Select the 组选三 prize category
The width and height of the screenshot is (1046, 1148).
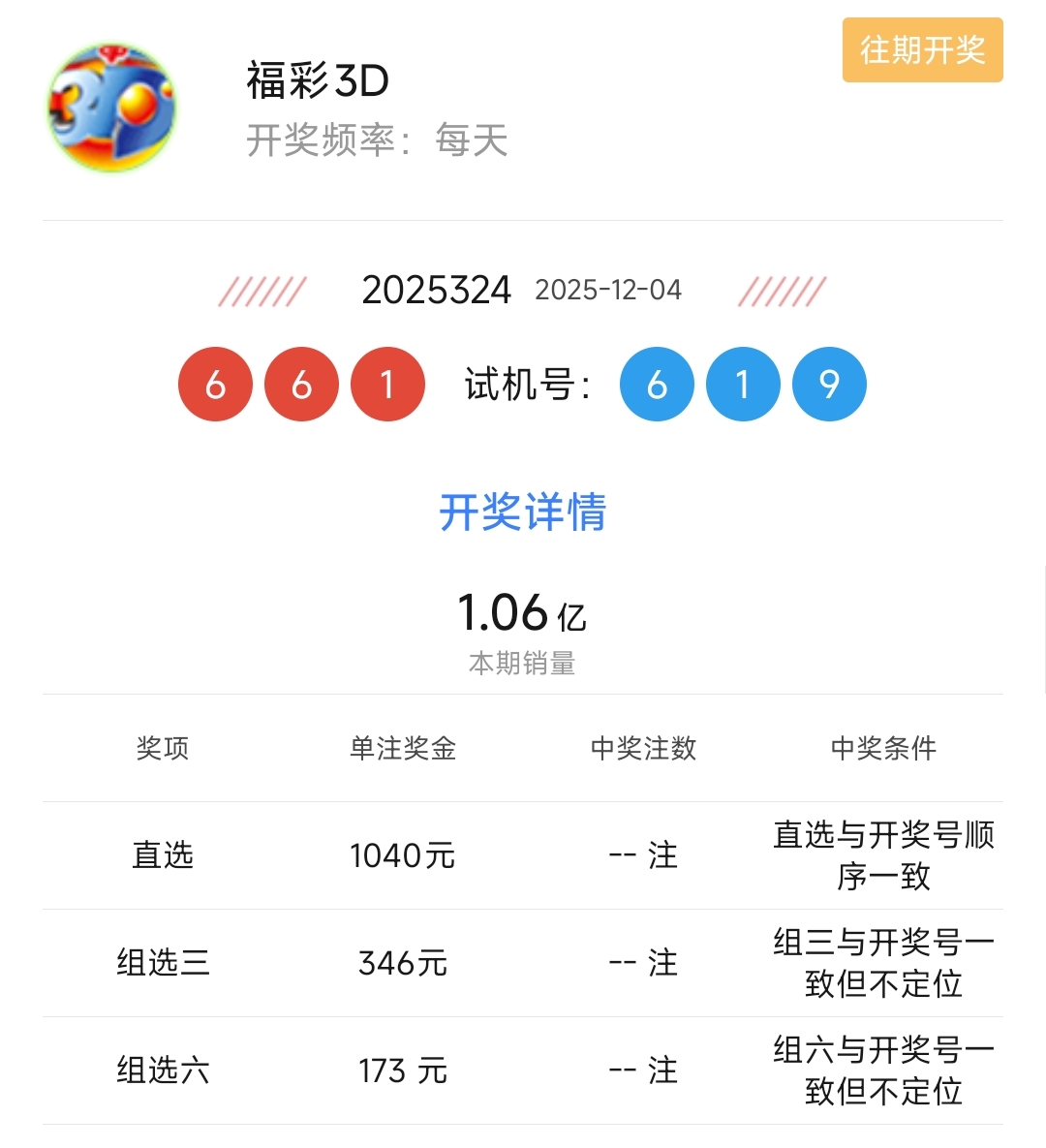click(162, 963)
